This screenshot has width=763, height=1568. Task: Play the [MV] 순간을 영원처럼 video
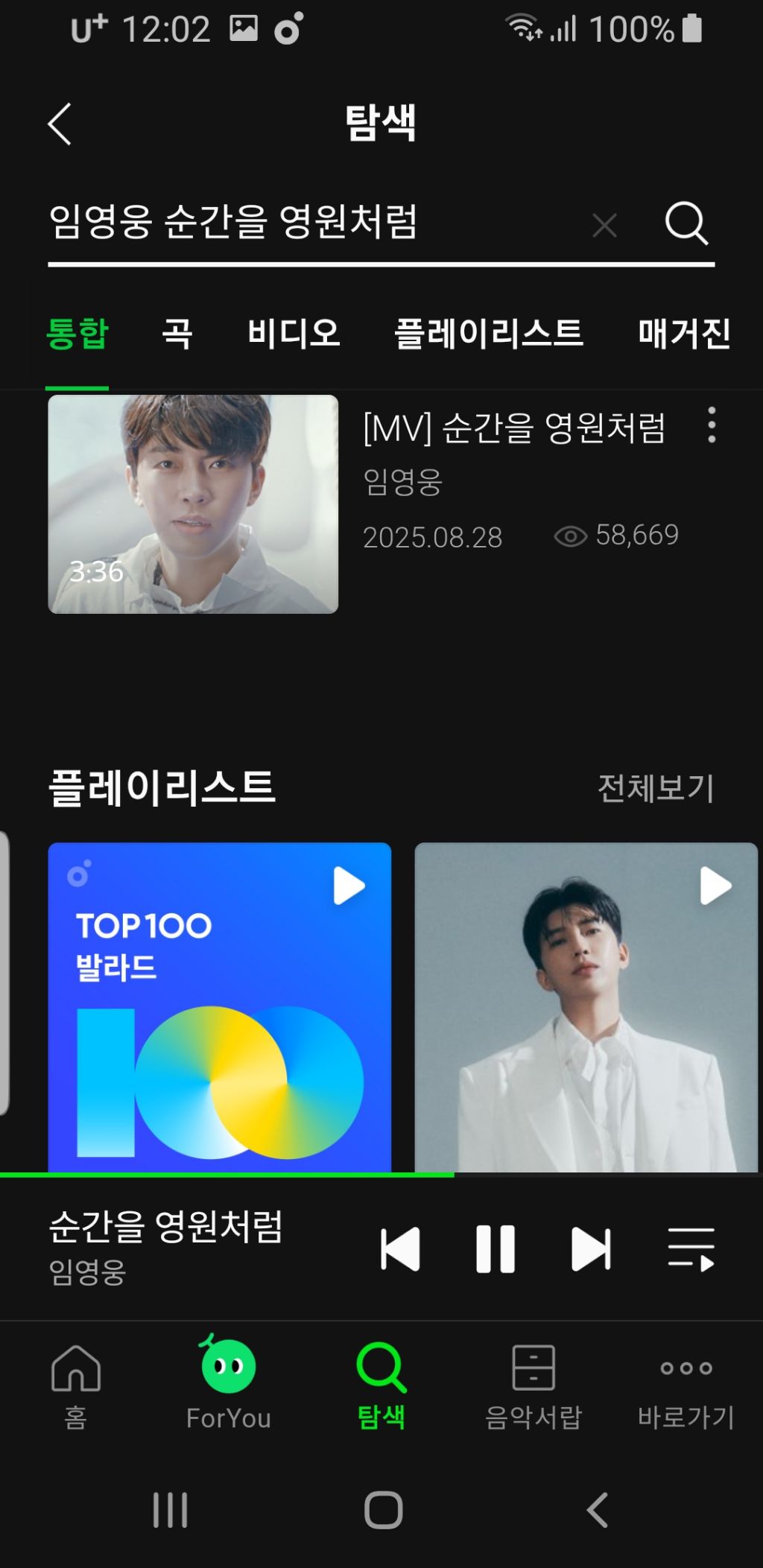193,504
